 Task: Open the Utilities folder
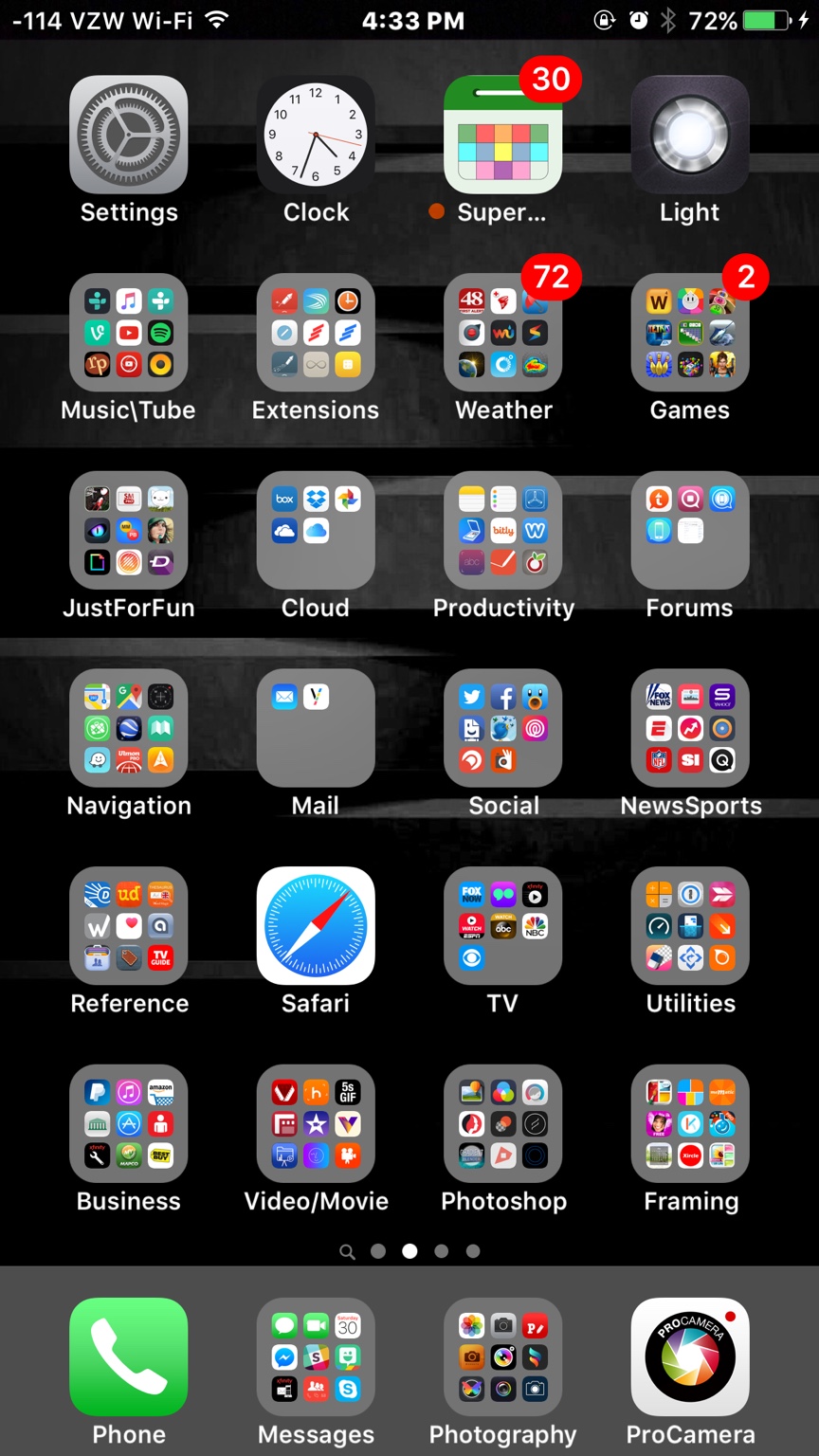(690, 925)
